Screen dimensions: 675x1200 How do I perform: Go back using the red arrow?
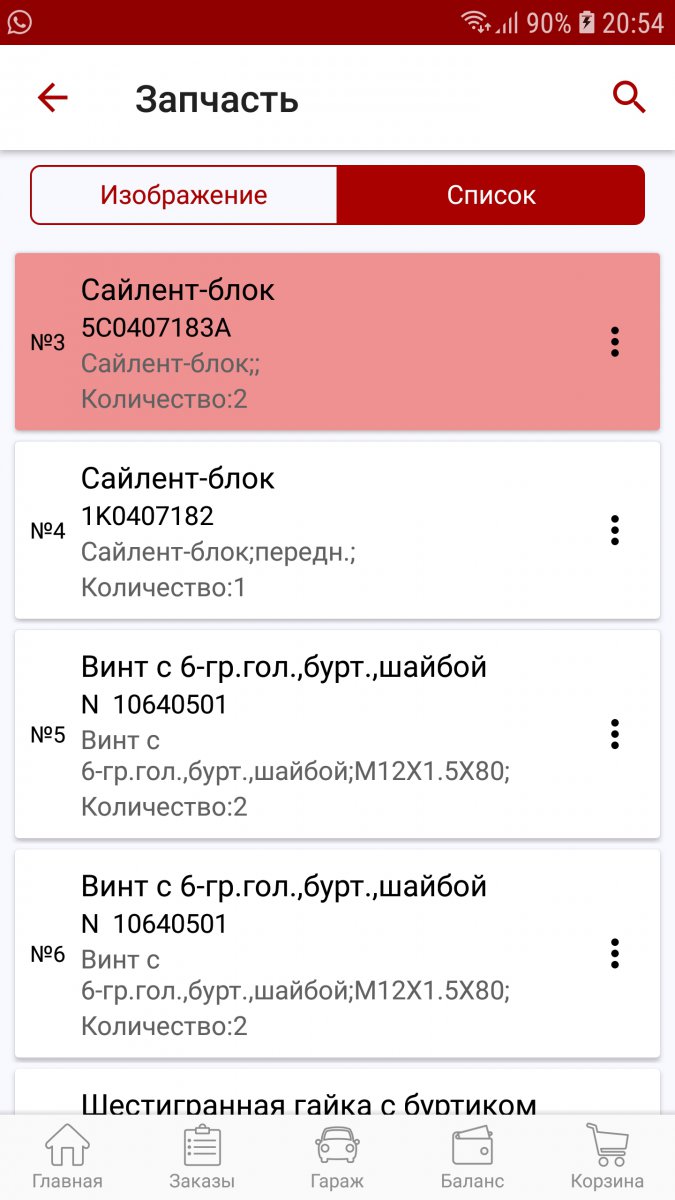pos(52,98)
